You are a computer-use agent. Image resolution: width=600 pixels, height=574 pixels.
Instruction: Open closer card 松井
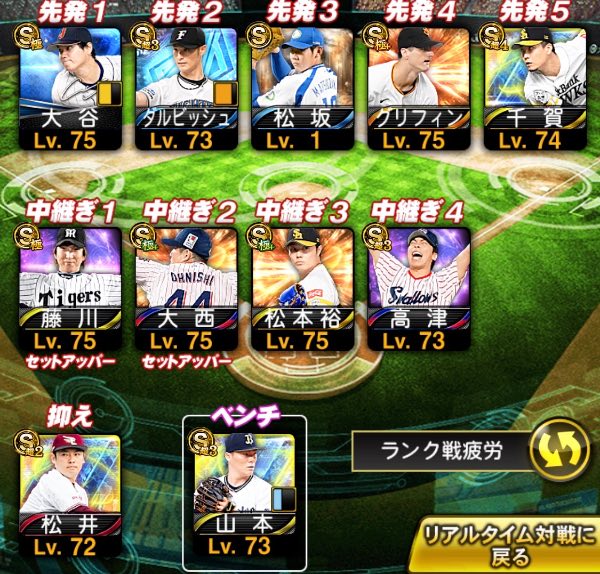(70, 496)
